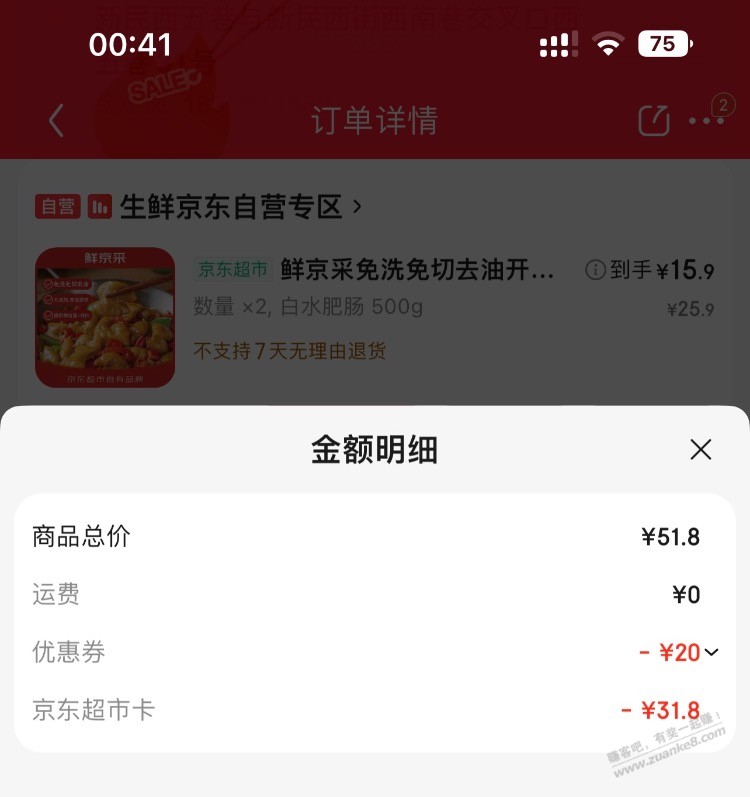Expand the 优惠券 discount details
The image size is (750, 797).
click(x=711, y=653)
